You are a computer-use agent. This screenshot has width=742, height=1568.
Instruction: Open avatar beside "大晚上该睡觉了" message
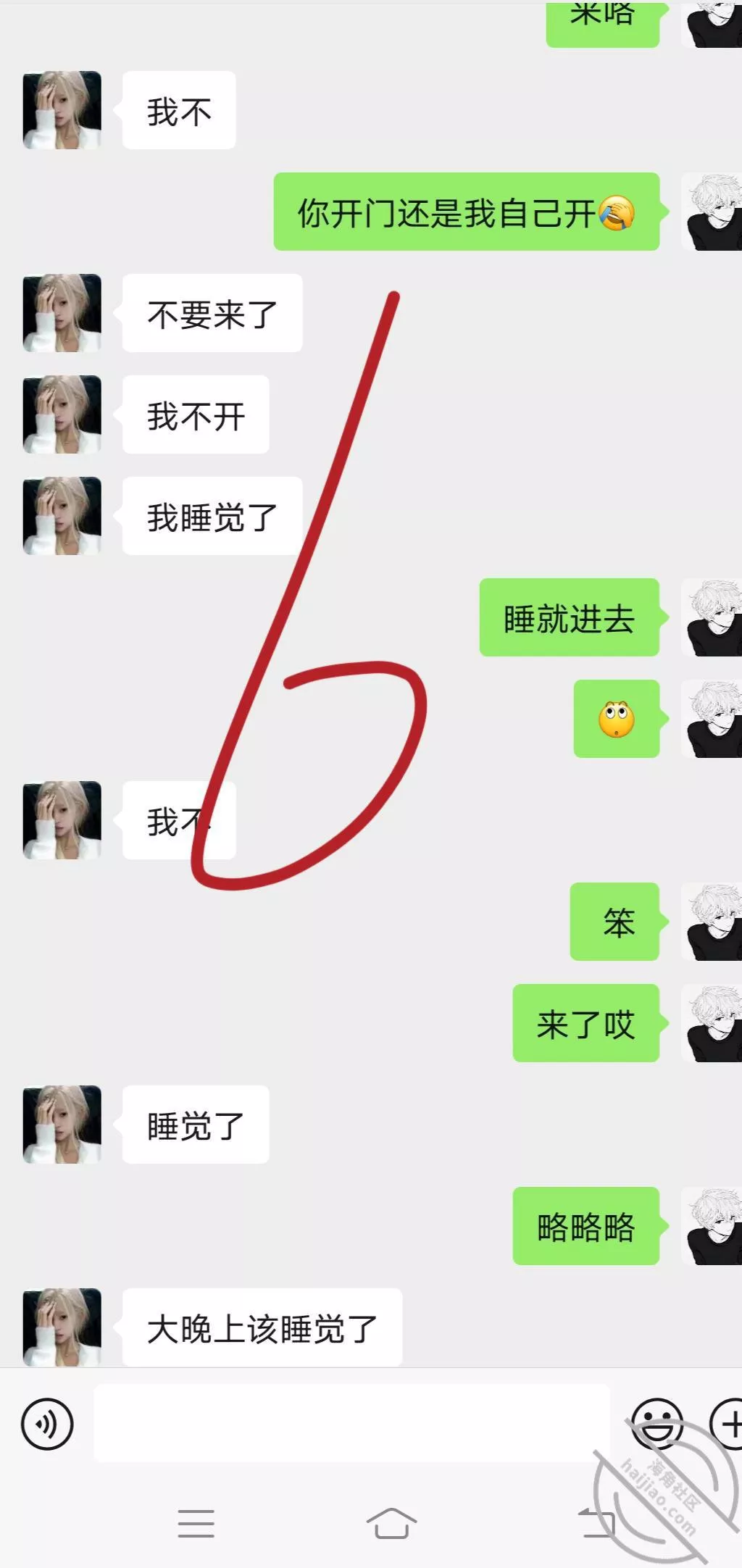pos(62,1327)
